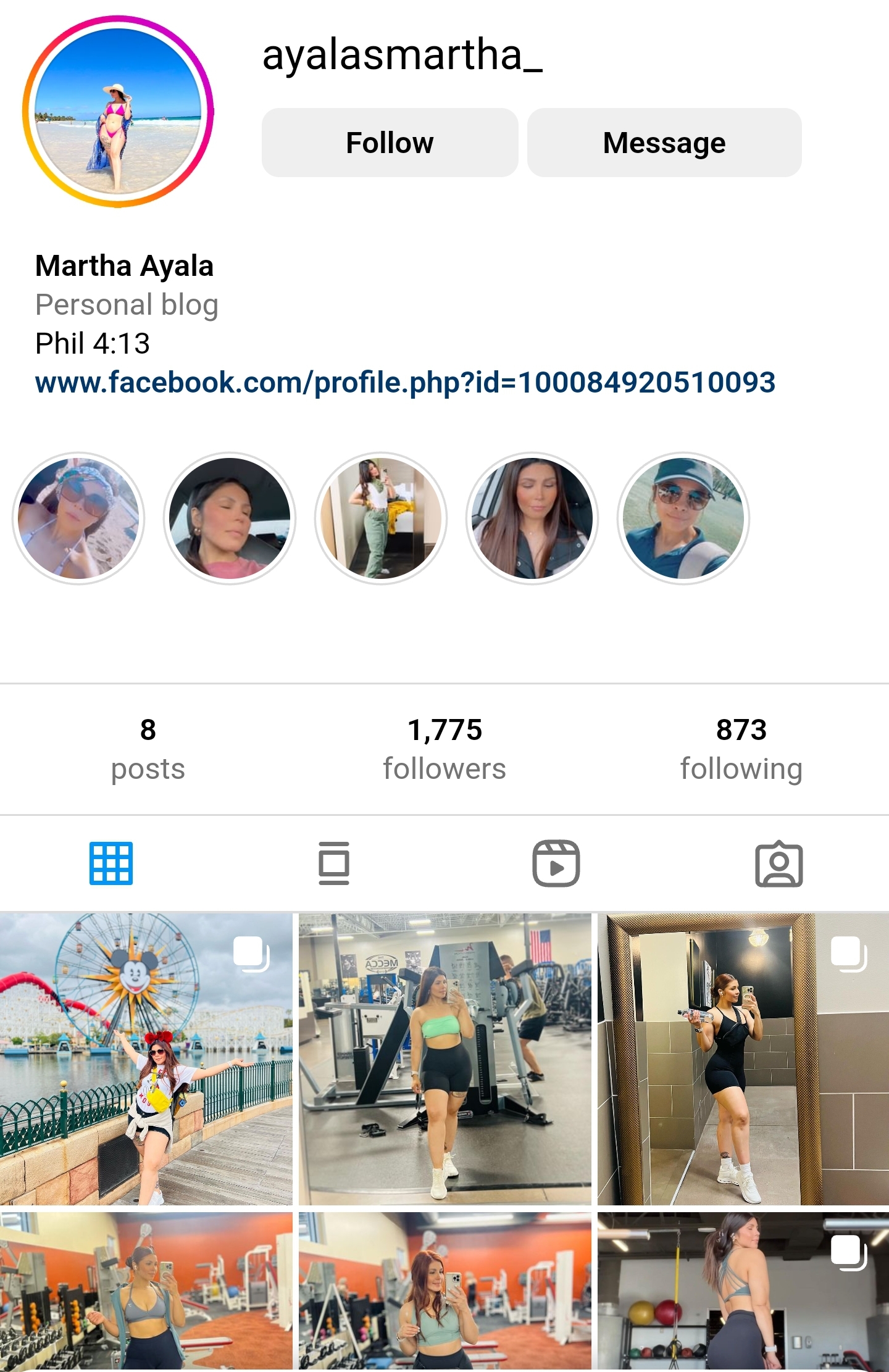Open the mirror selfie in black romper post
The width and height of the screenshot is (889, 1372).
click(743, 1059)
